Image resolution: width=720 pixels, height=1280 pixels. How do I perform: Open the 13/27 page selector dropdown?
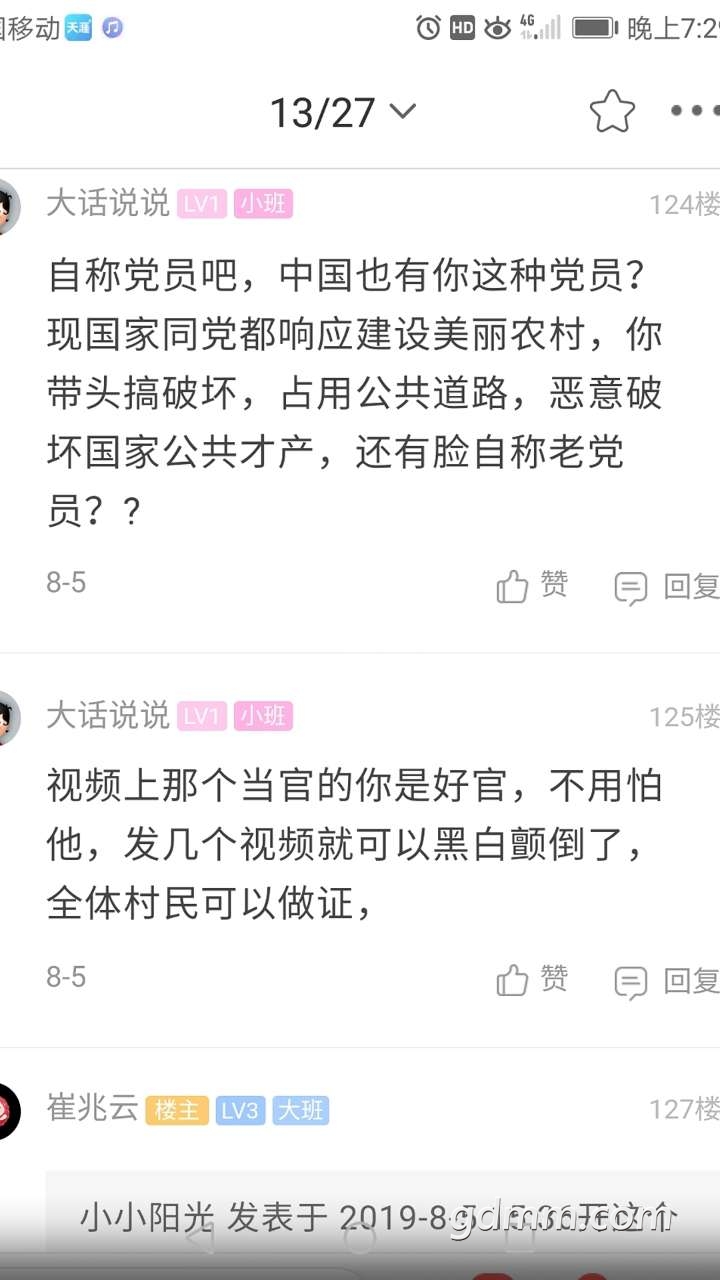point(342,112)
